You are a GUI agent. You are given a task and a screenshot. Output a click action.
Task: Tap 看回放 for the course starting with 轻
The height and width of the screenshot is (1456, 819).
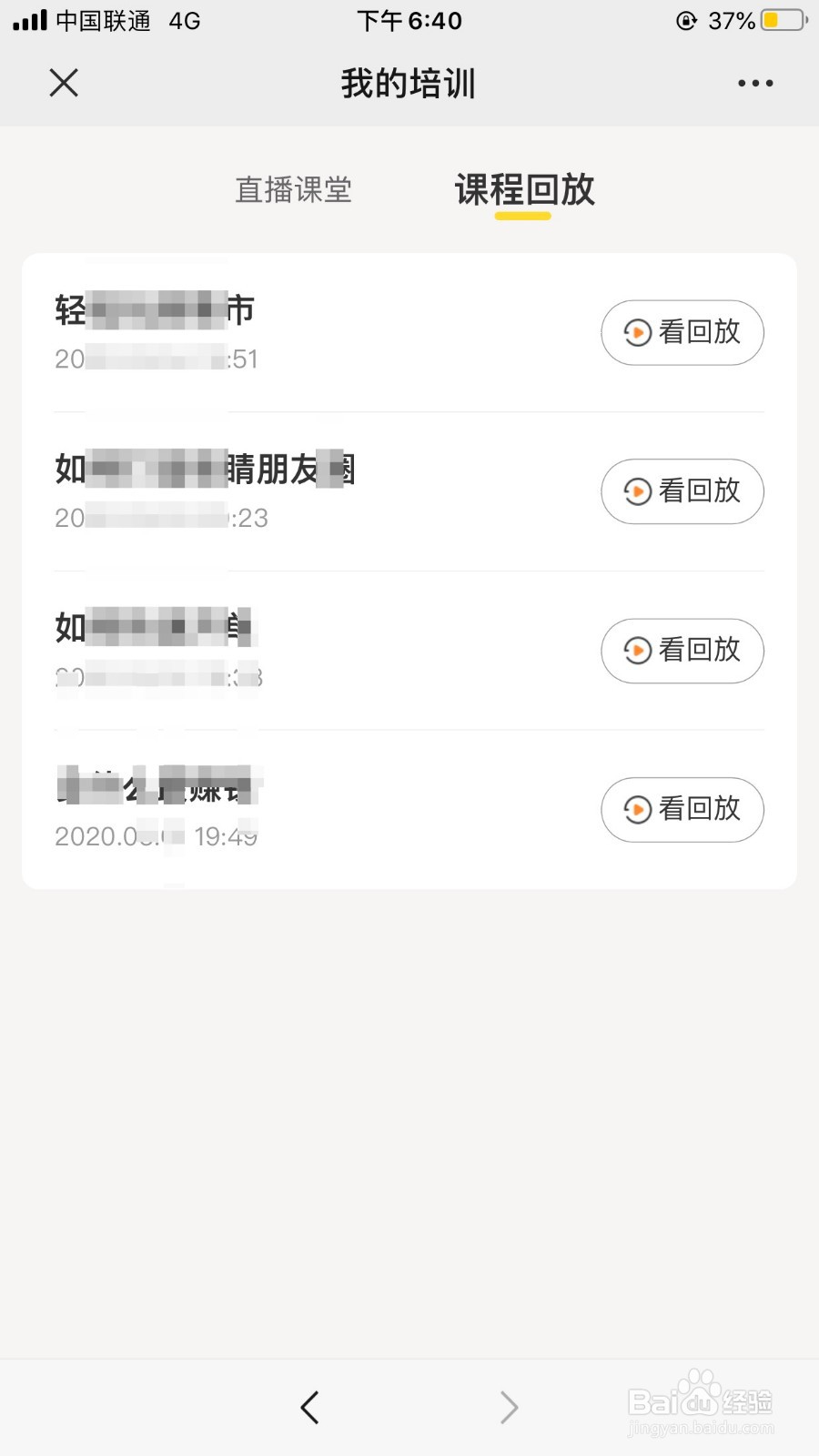click(682, 332)
